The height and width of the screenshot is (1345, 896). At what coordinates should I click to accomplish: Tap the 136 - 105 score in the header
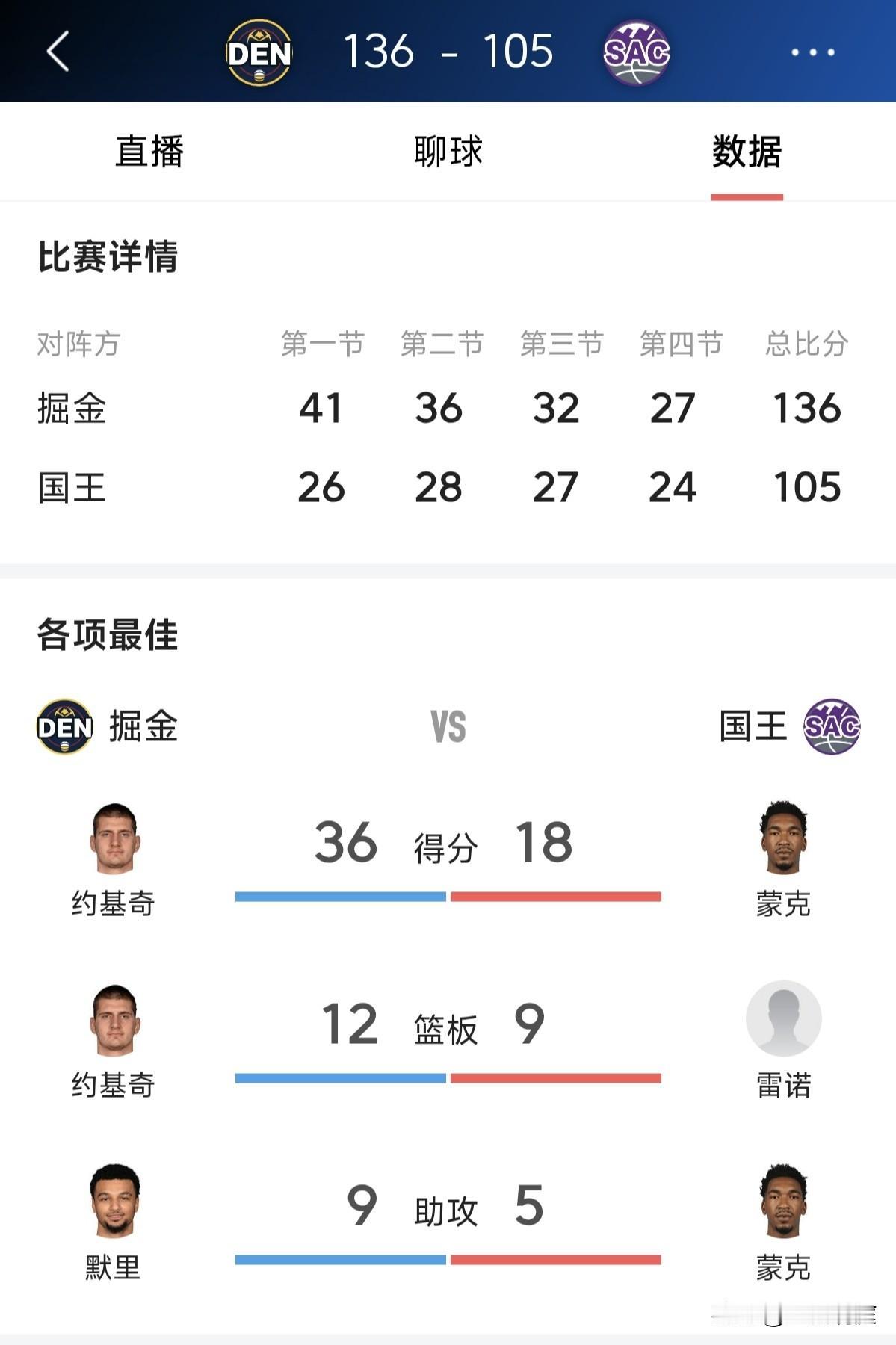coord(448,52)
